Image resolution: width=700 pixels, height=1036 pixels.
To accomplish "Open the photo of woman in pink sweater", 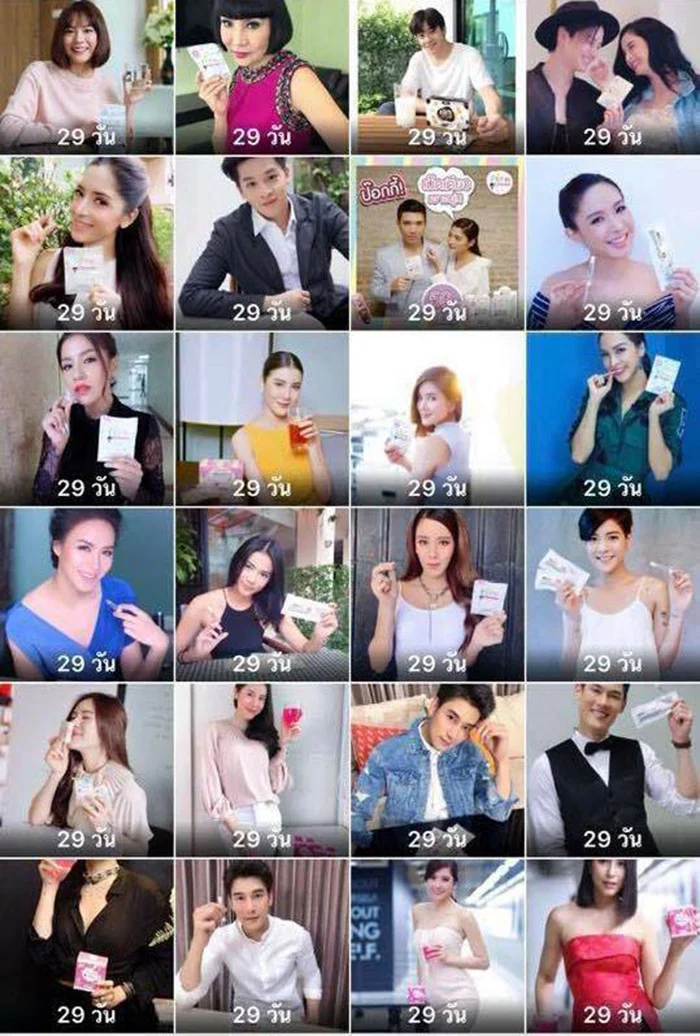I will point(86,75).
